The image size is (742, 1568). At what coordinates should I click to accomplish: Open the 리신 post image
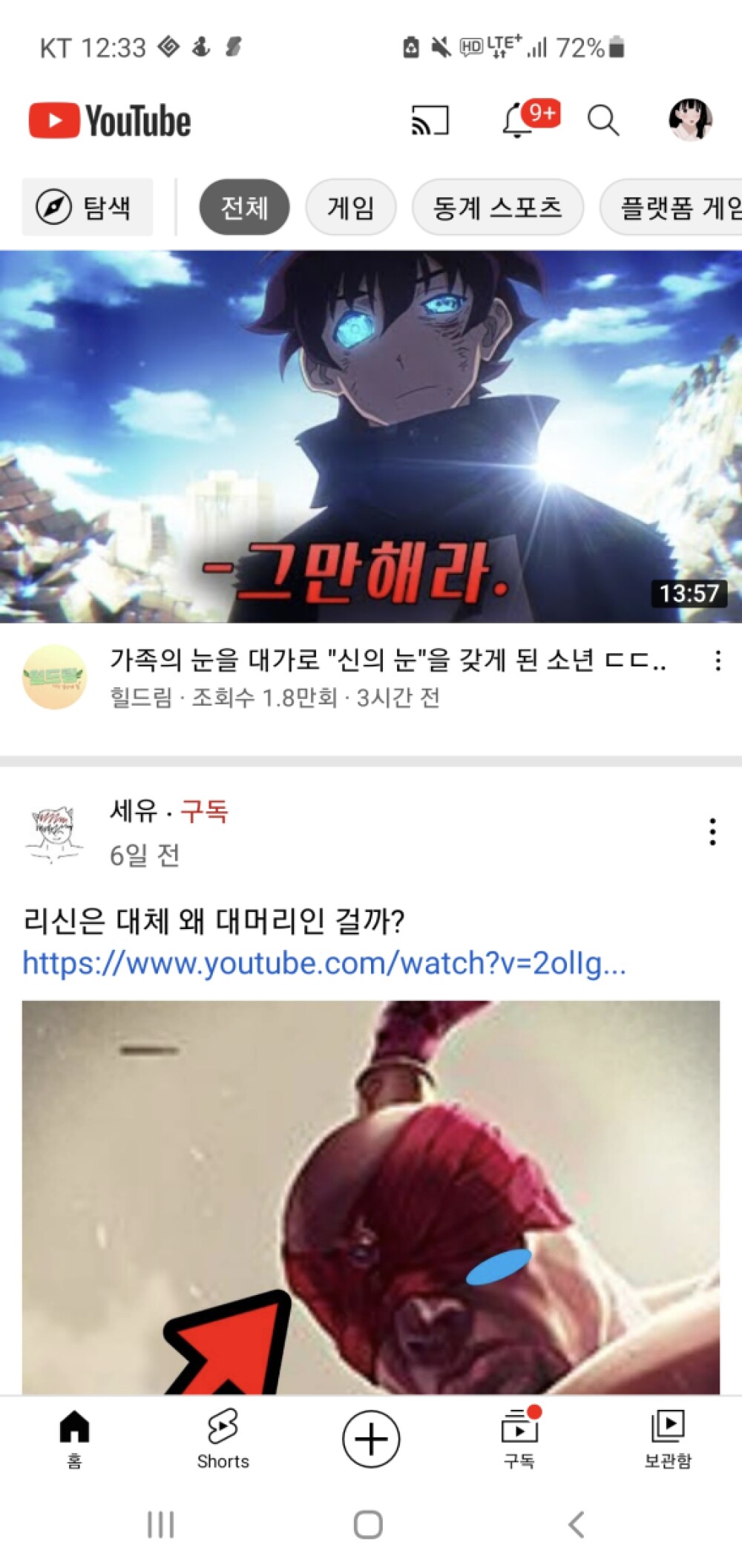(371, 1196)
